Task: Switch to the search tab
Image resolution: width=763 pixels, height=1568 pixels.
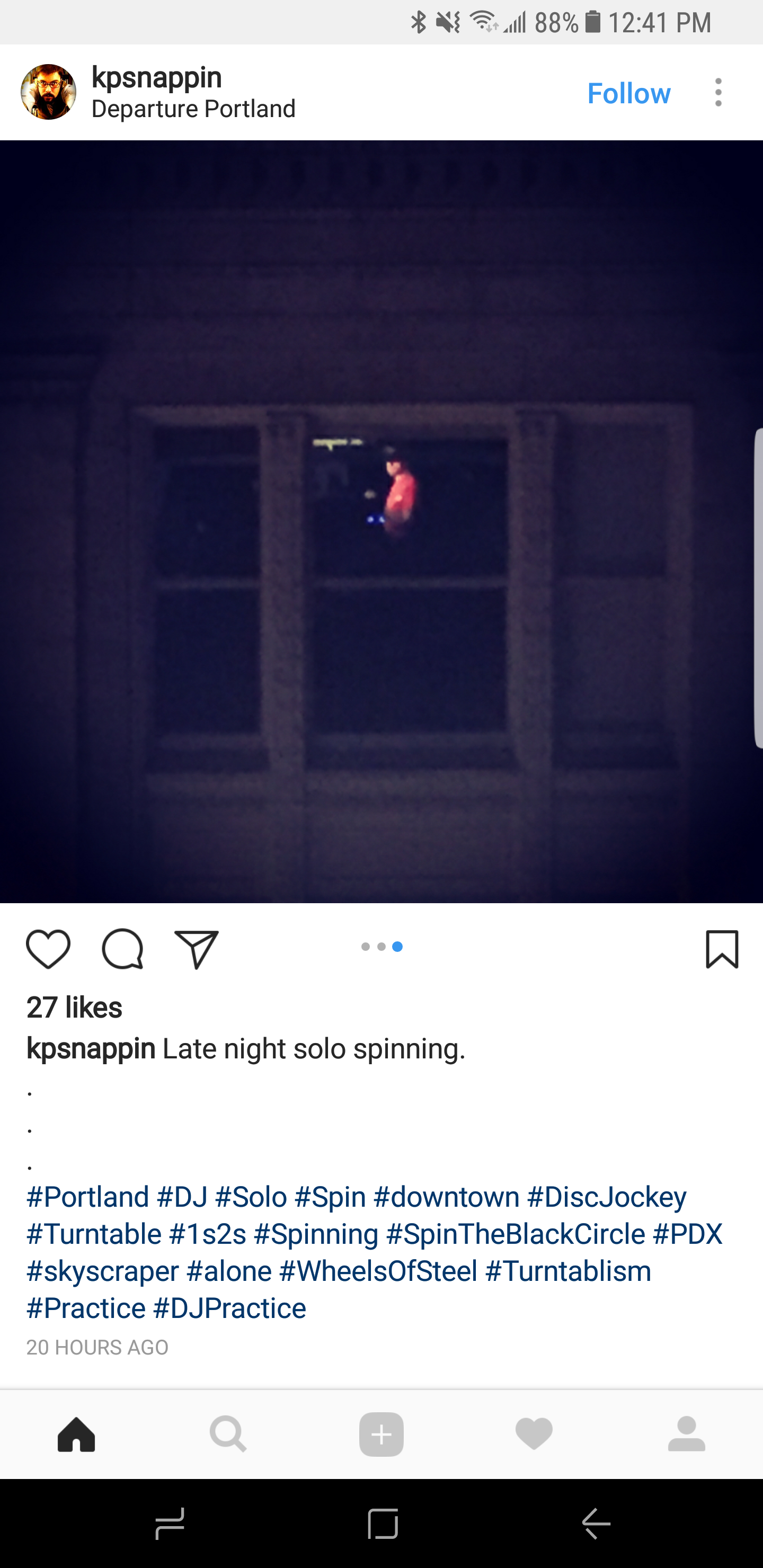Action: click(x=228, y=1434)
